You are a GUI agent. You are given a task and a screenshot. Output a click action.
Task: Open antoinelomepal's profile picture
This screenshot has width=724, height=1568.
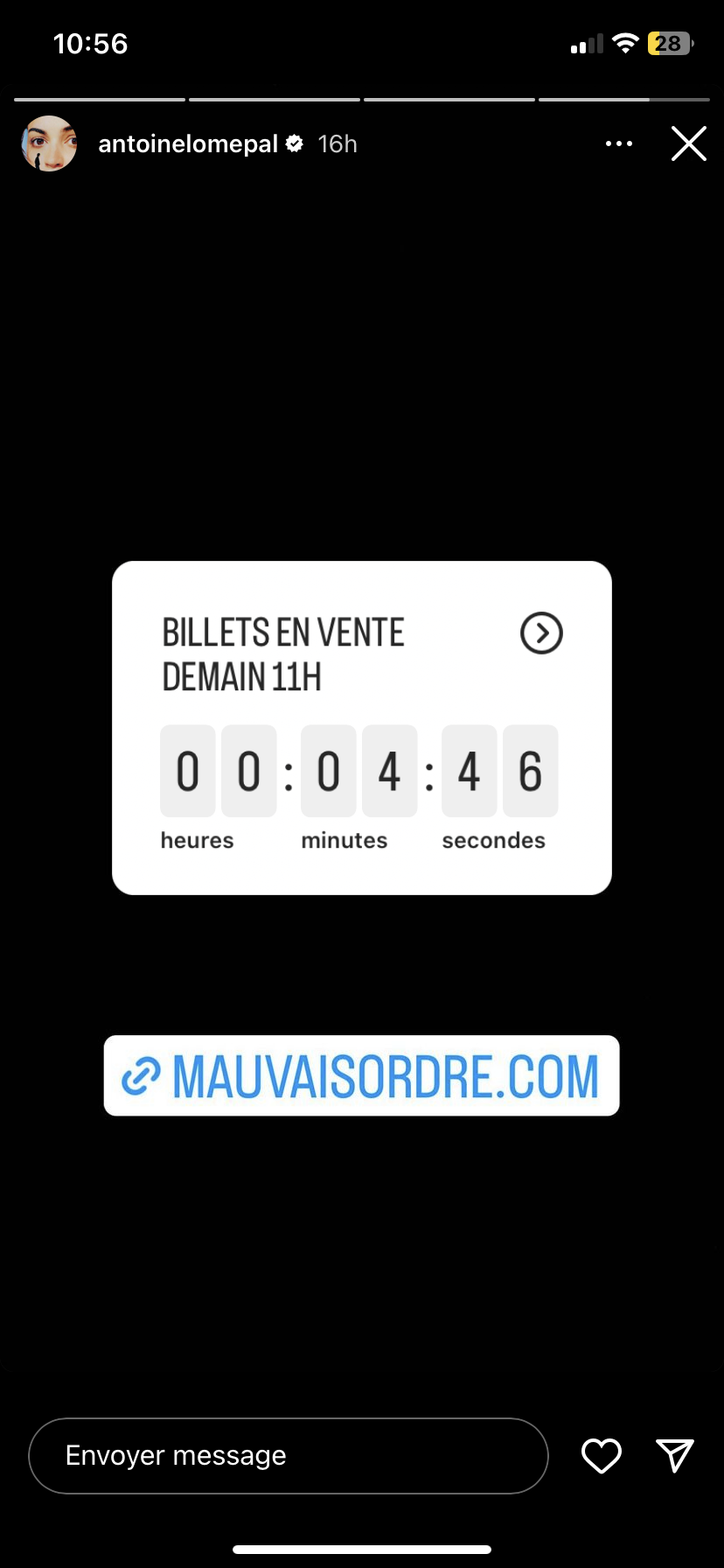point(49,143)
